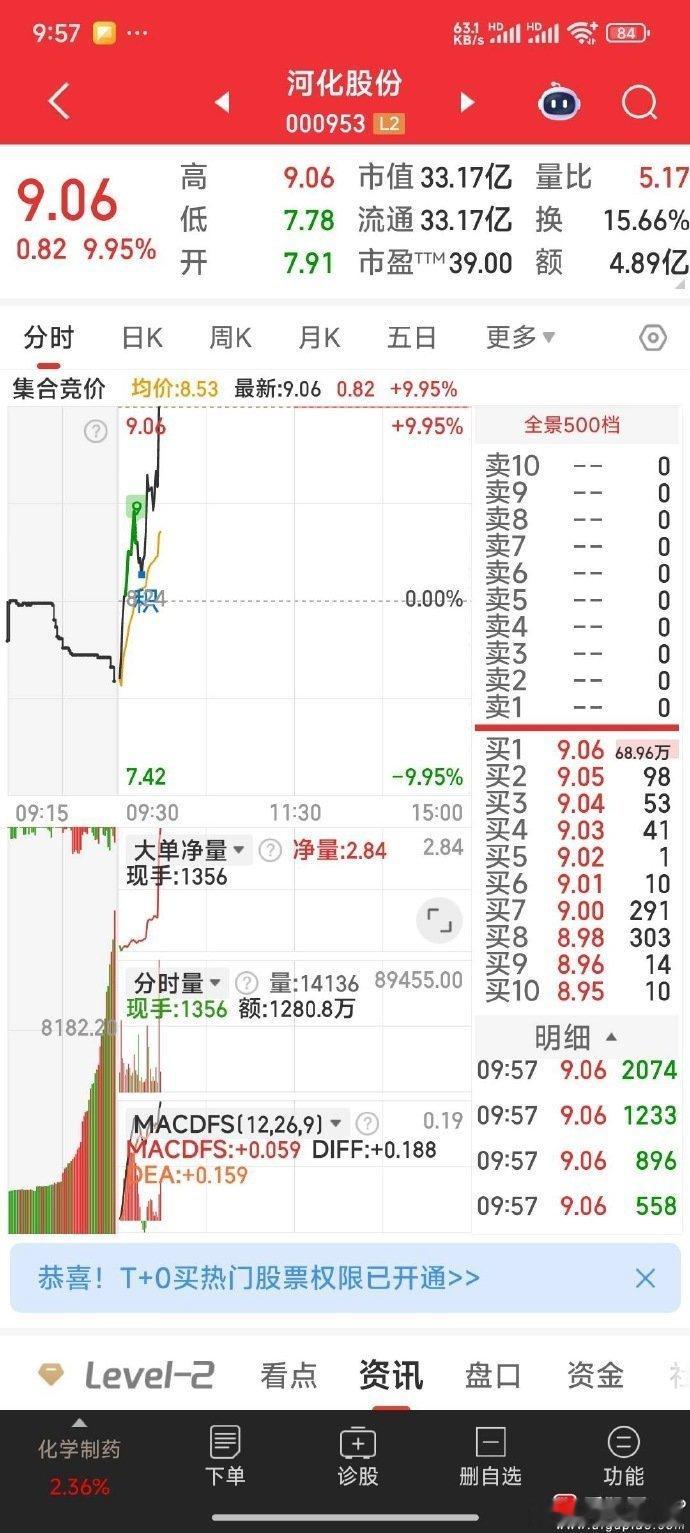690x1533 pixels.
Task: Go back using the top-left arrow
Action: (x=59, y=102)
